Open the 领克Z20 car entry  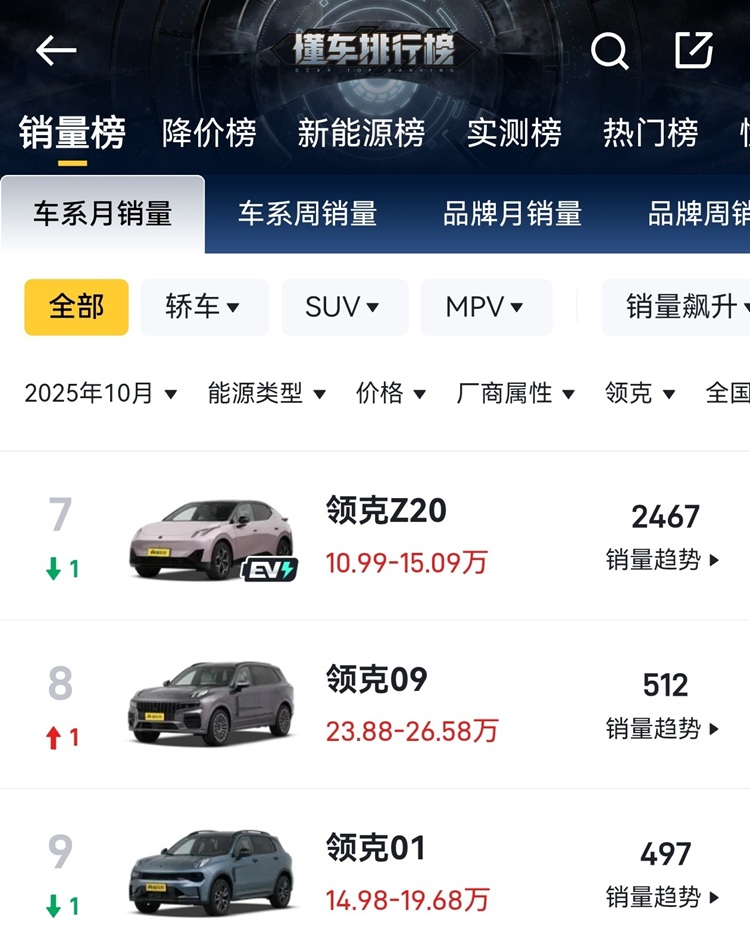pos(386,511)
